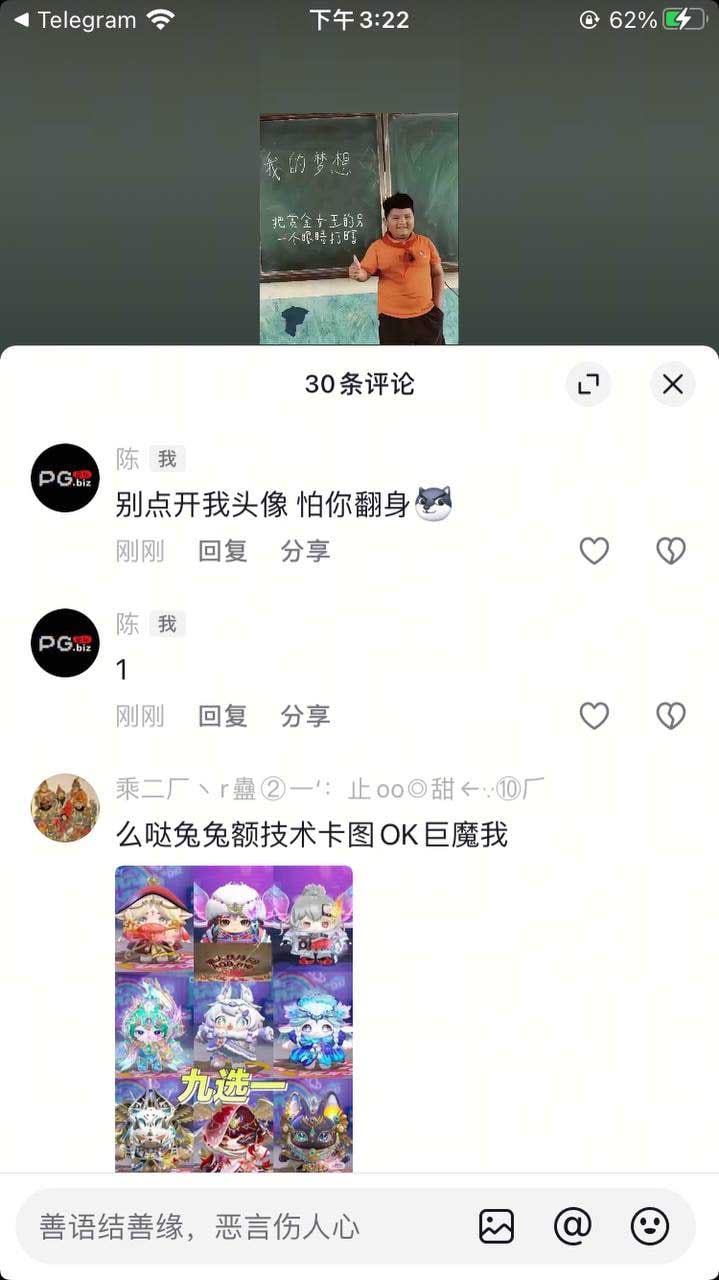This screenshot has height=1280, width=719.
Task: Tap the video above the comments
Action: (359, 228)
